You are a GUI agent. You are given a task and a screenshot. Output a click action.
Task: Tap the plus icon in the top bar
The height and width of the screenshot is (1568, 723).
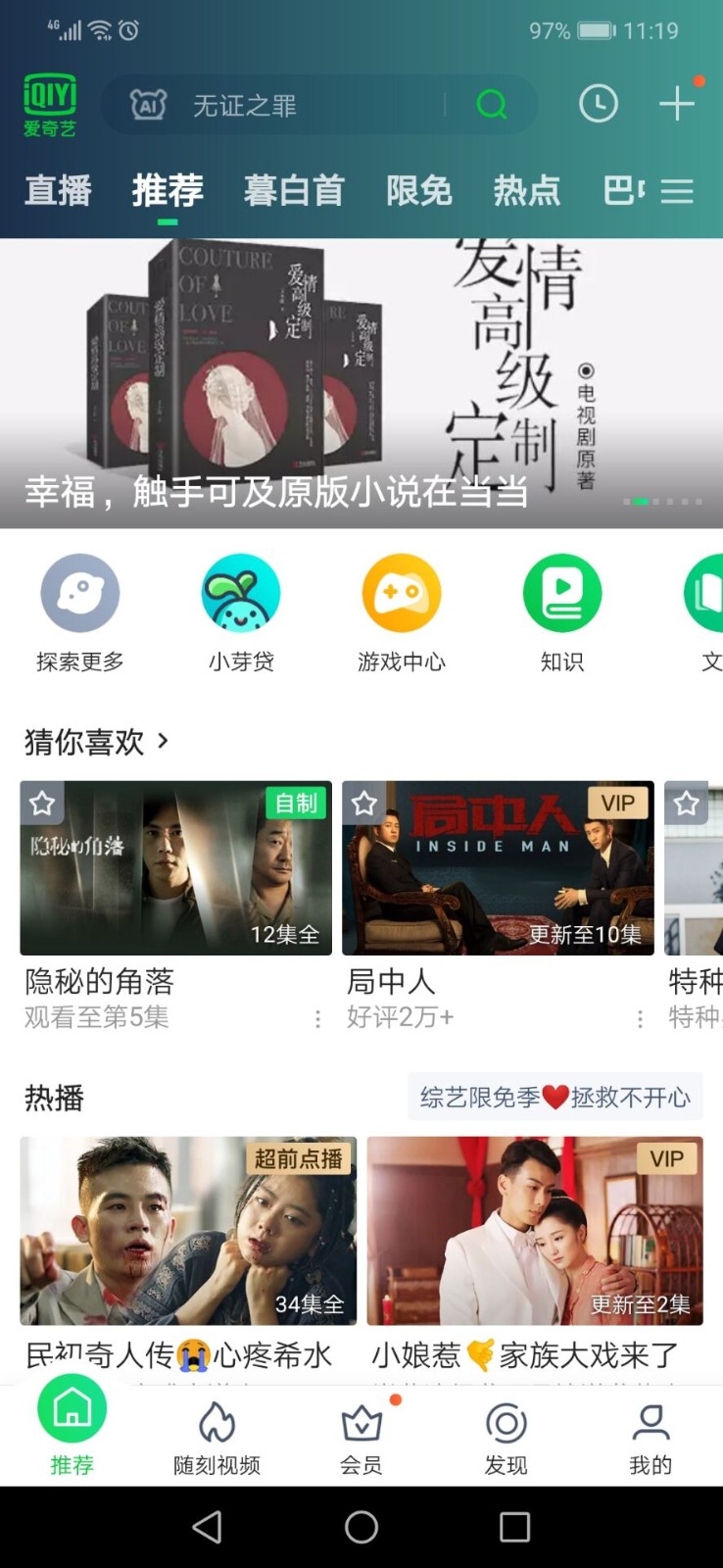(676, 103)
